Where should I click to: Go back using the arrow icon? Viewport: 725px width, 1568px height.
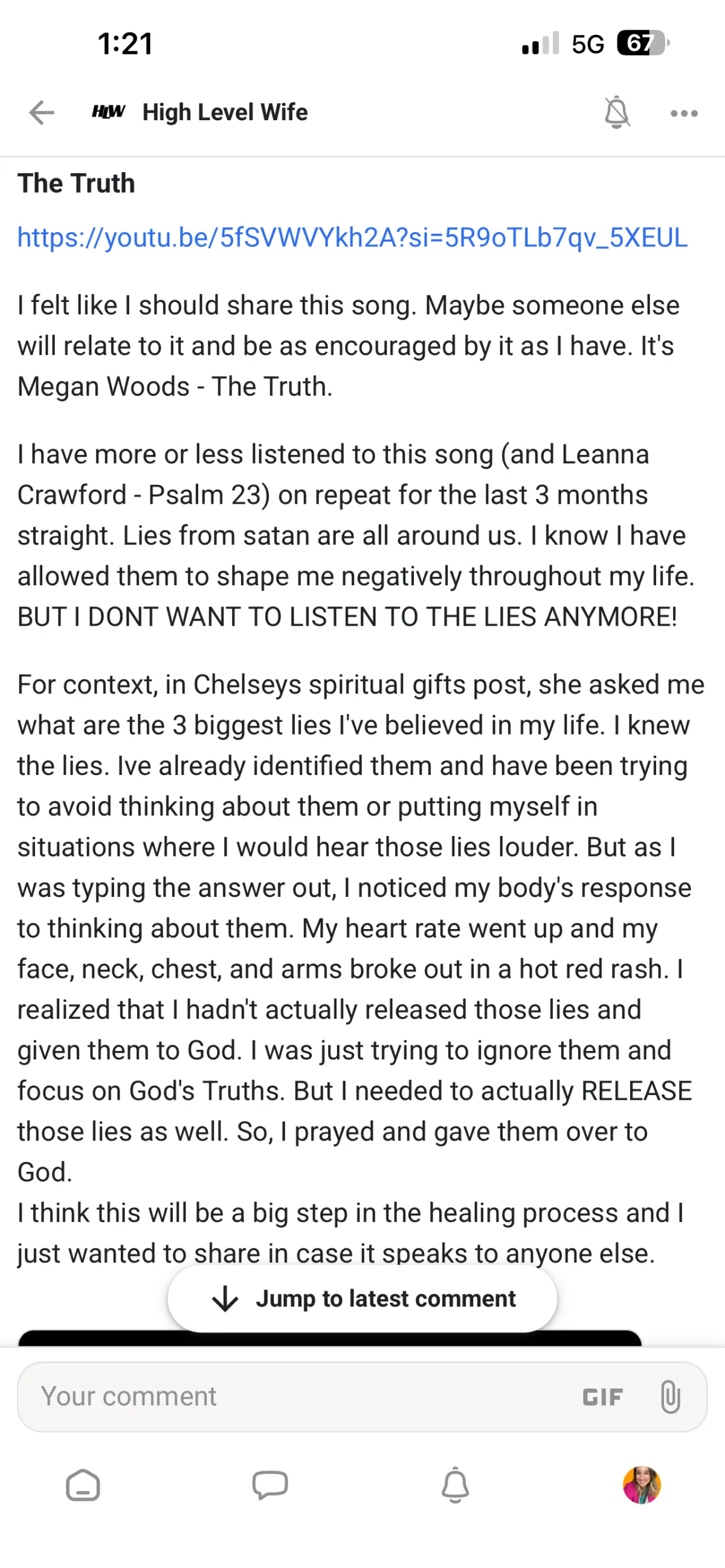[x=42, y=112]
